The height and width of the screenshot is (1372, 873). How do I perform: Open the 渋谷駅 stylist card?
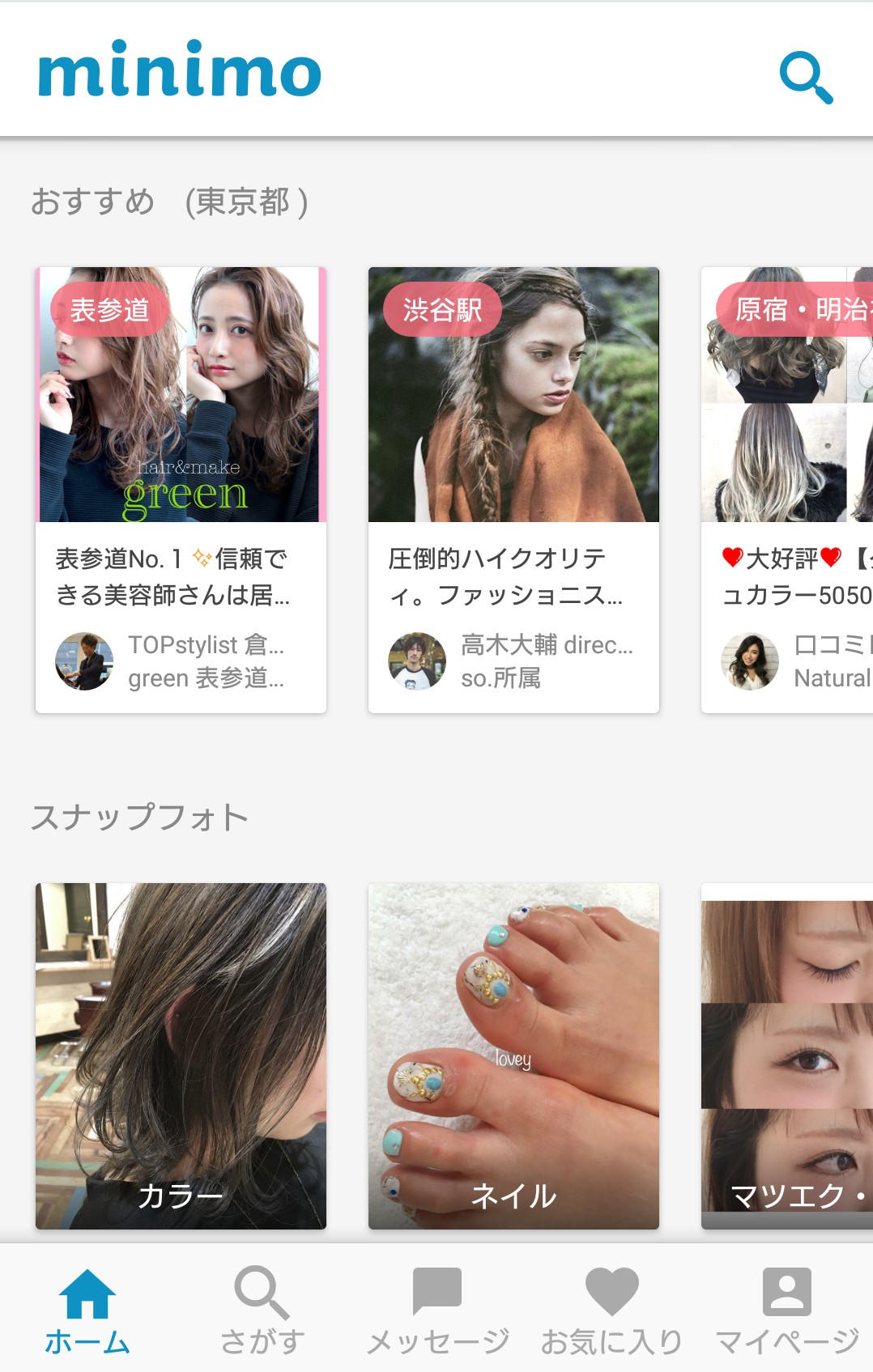(513, 490)
